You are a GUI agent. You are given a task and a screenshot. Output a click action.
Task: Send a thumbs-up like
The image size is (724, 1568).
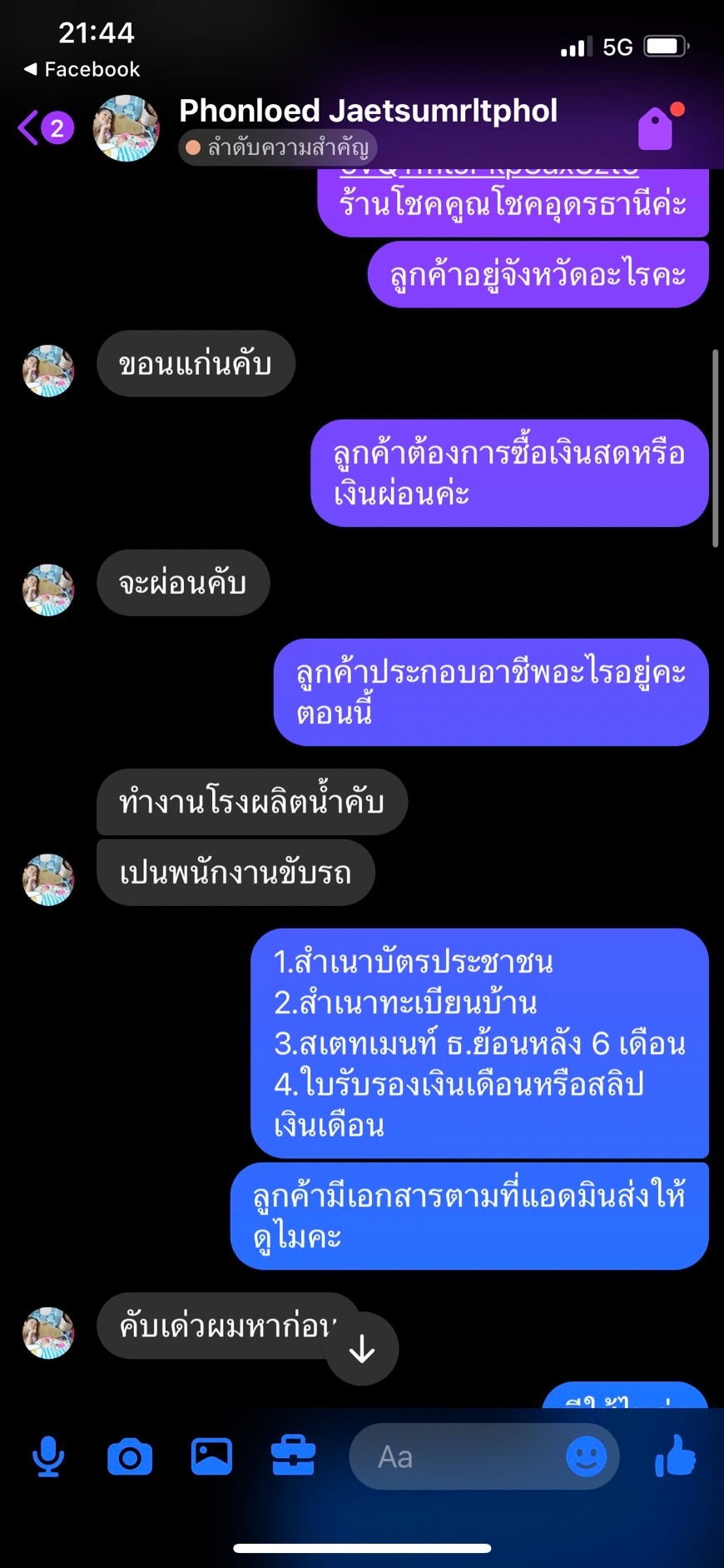coord(675,1456)
